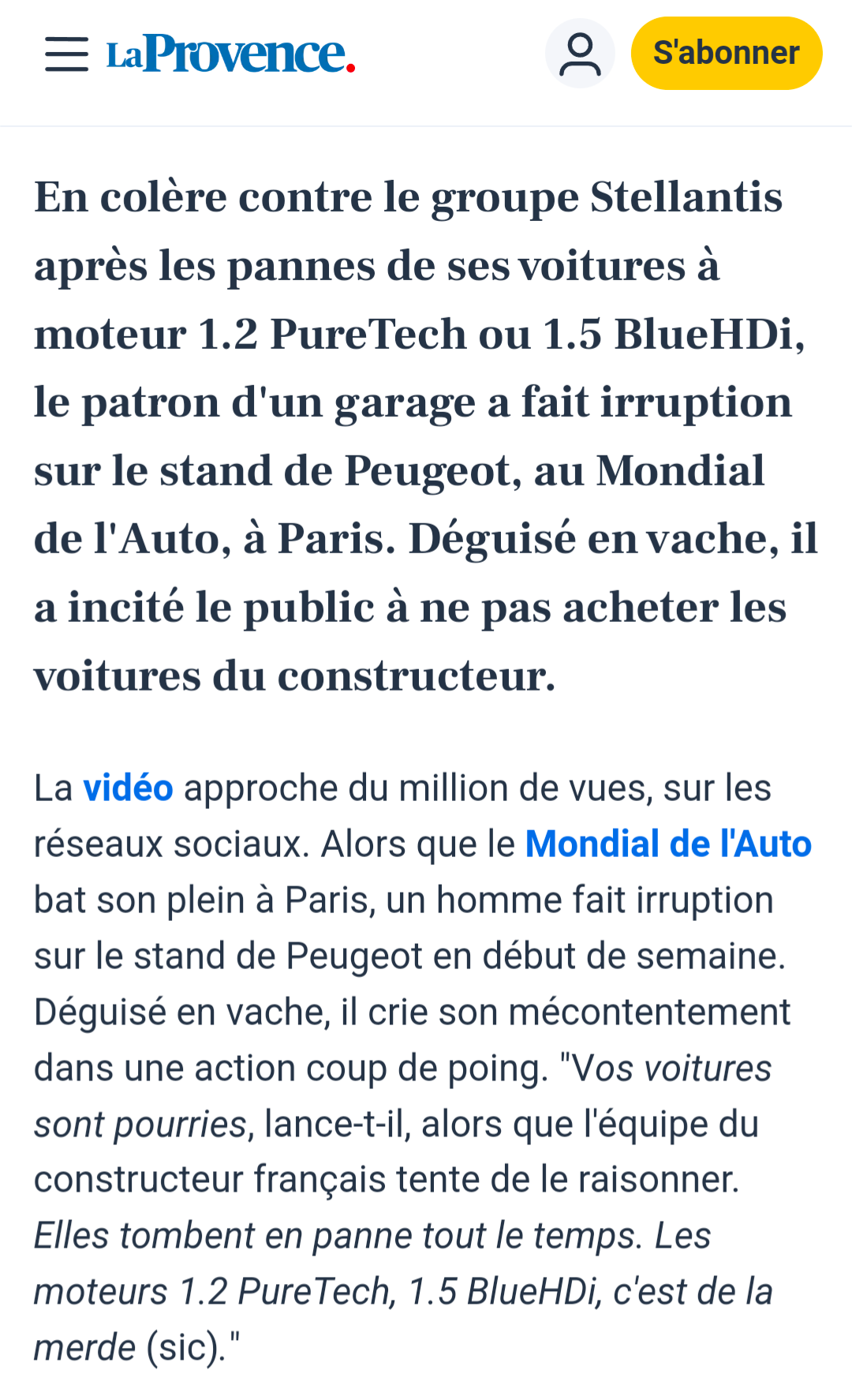The height and width of the screenshot is (1400, 852).
Task: Follow the "Mondial de l'Auto" link
Action: [x=668, y=844]
